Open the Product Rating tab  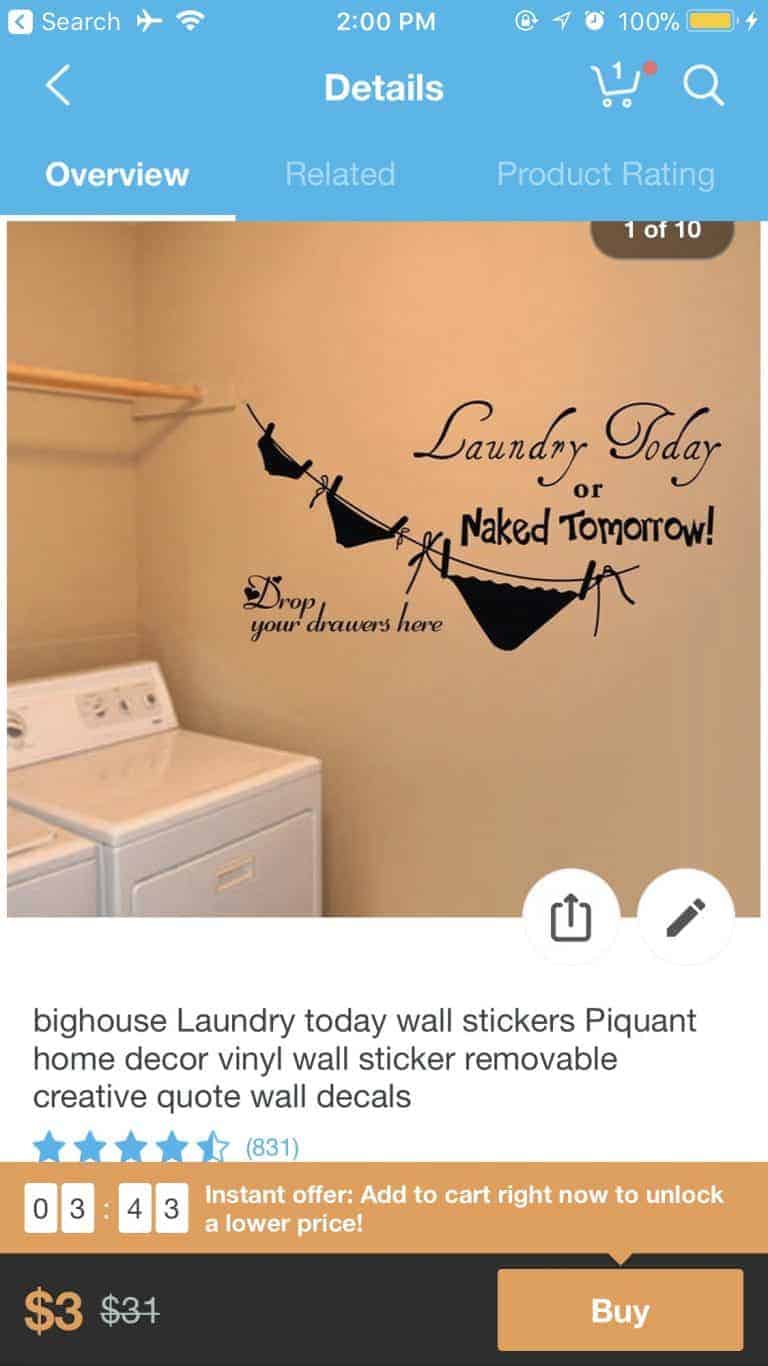[604, 175]
